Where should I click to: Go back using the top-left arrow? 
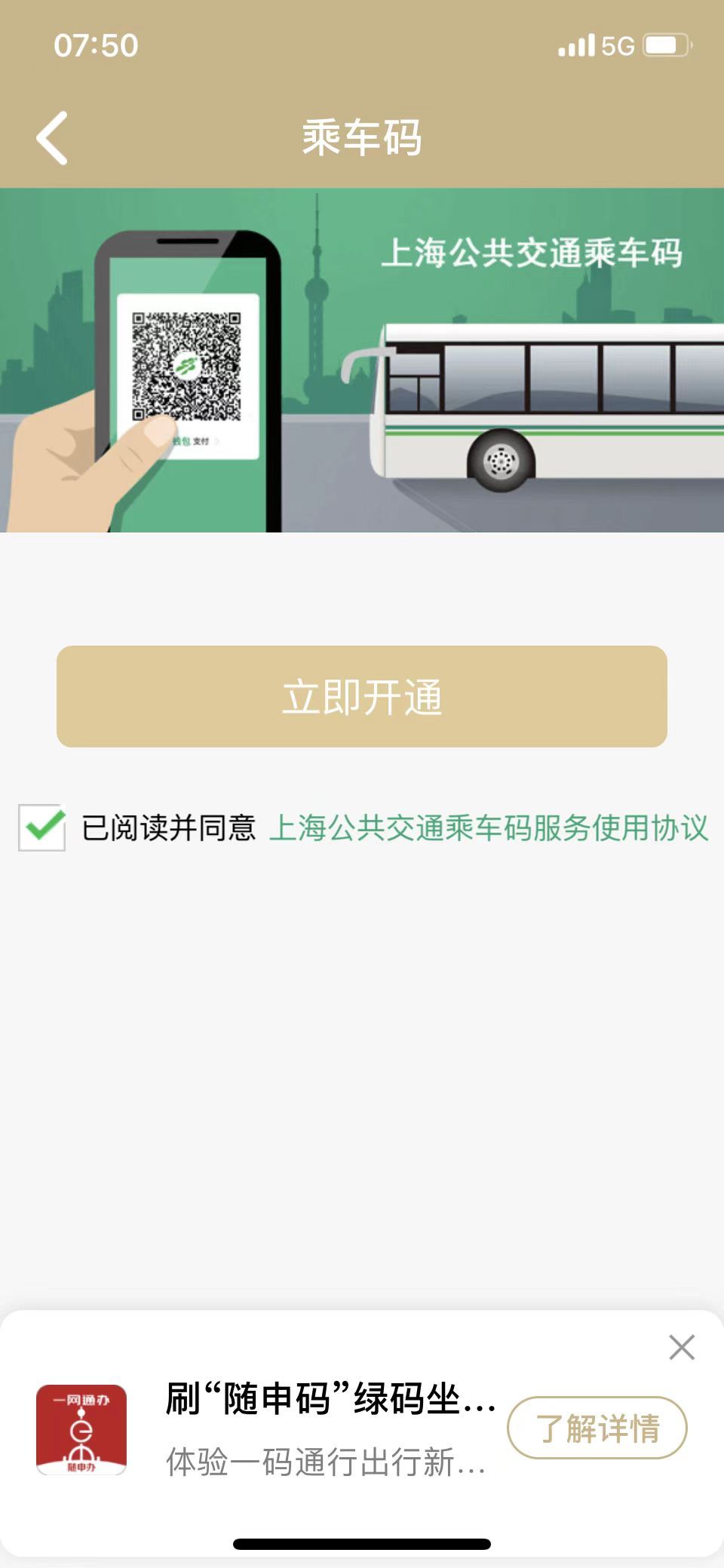click(53, 138)
